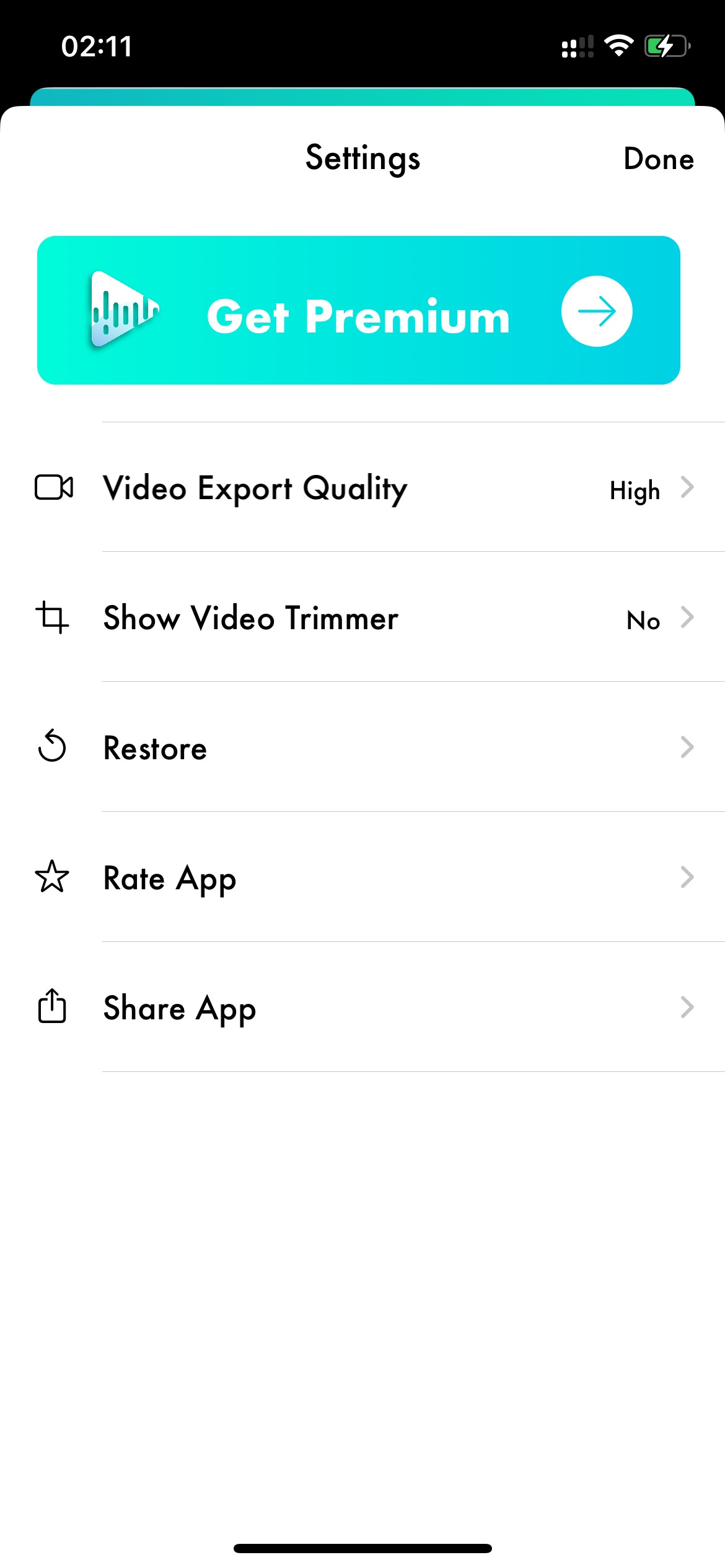
Task: Tap Done to close Settings
Action: coord(658,159)
